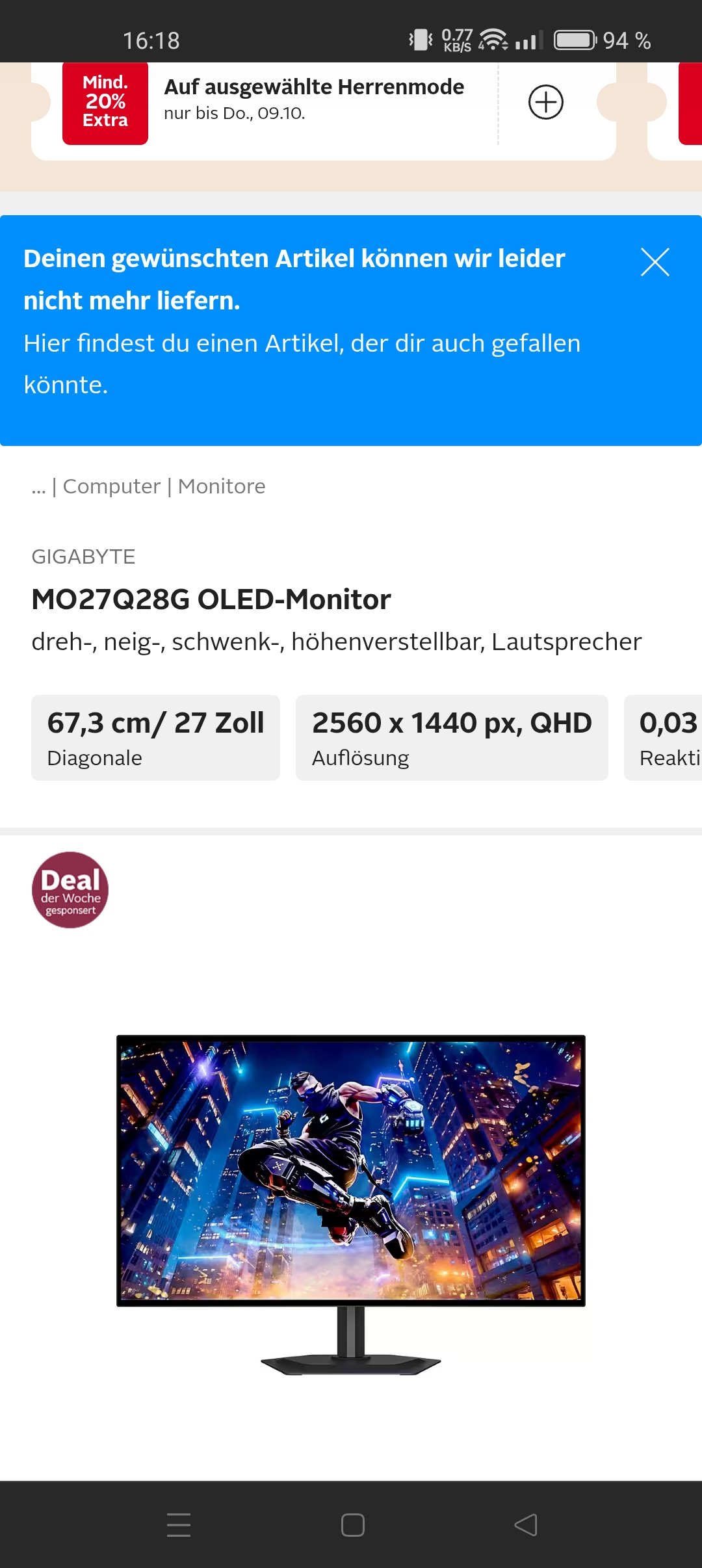
Task: Expand the collapsed breadcrumb ellipsis
Action: pyautogui.click(x=38, y=488)
